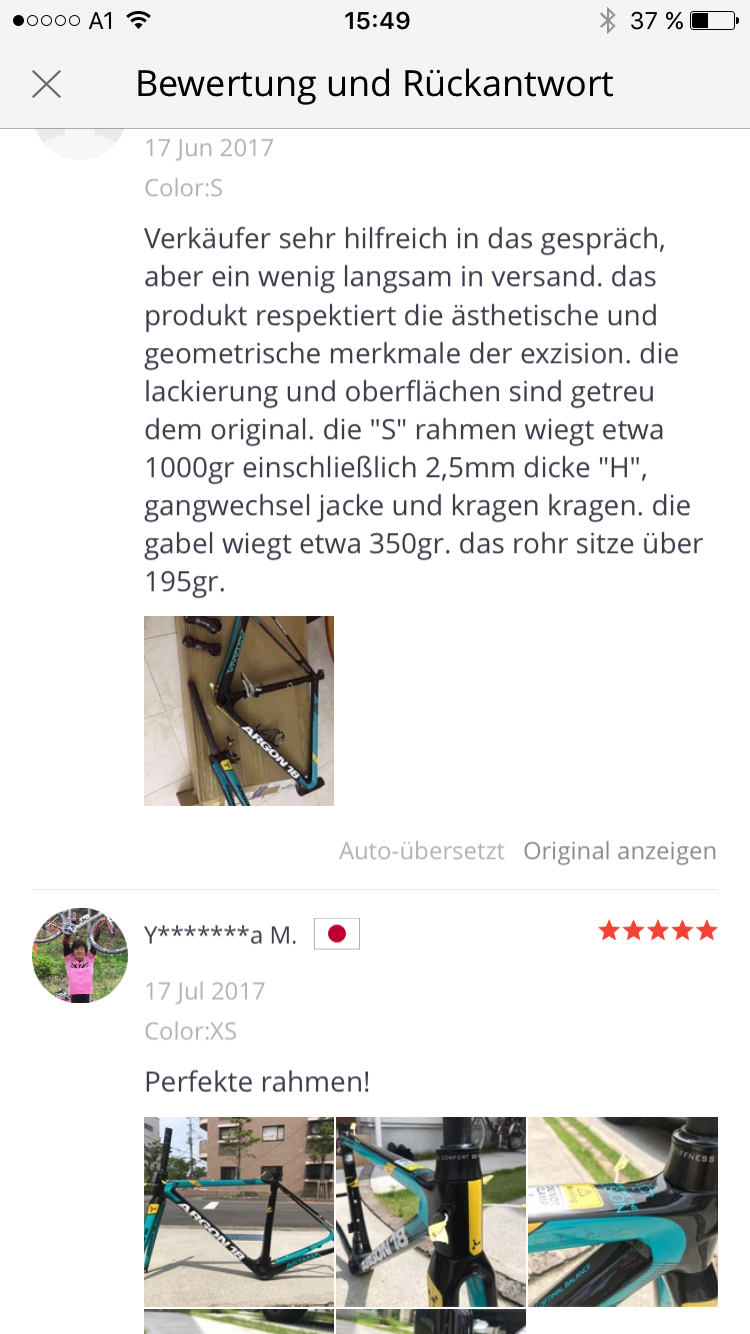View first photo of the Argon 18 frame outdoors
This screenshot has width=750, height=1334.
pyautogui.click(x=239, y=1211)
